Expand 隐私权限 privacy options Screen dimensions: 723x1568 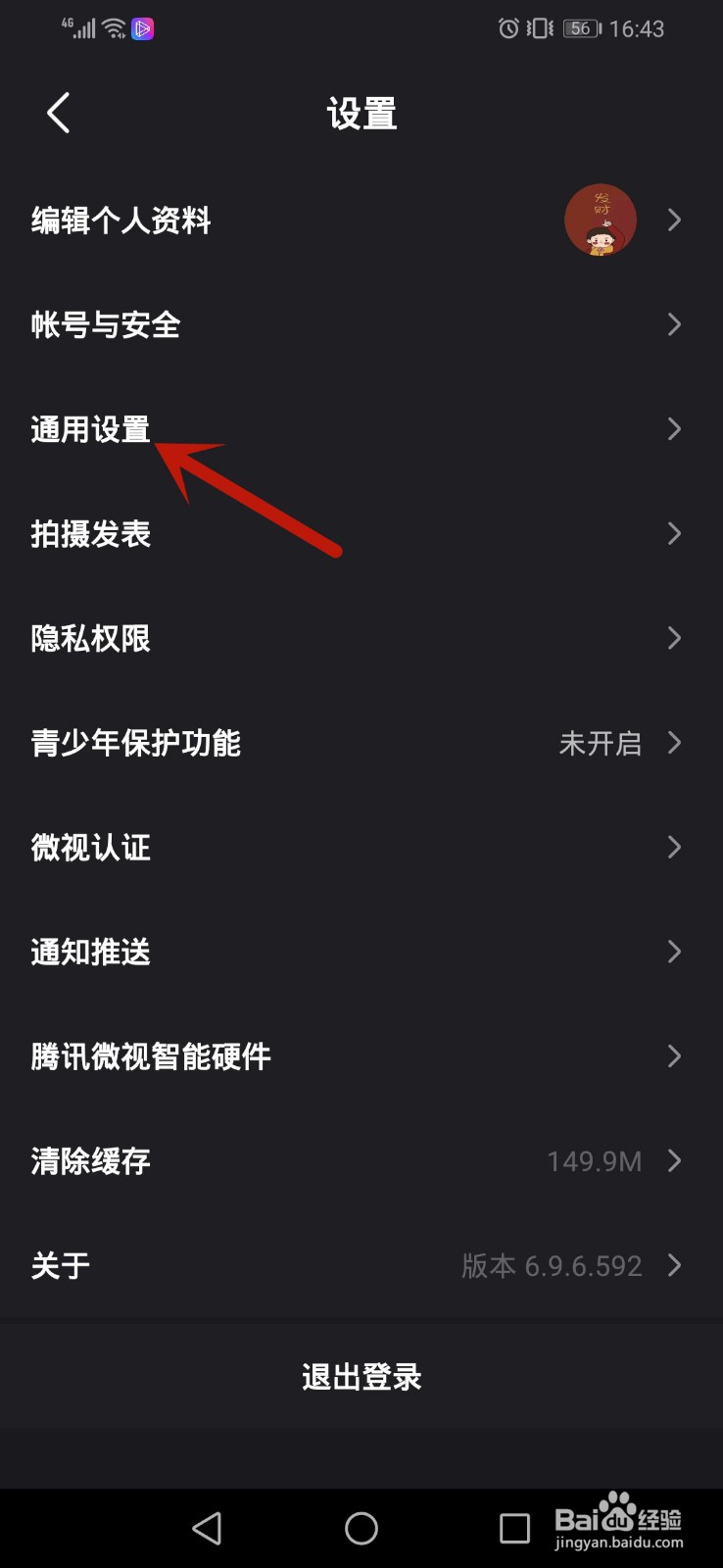[674, 638]
